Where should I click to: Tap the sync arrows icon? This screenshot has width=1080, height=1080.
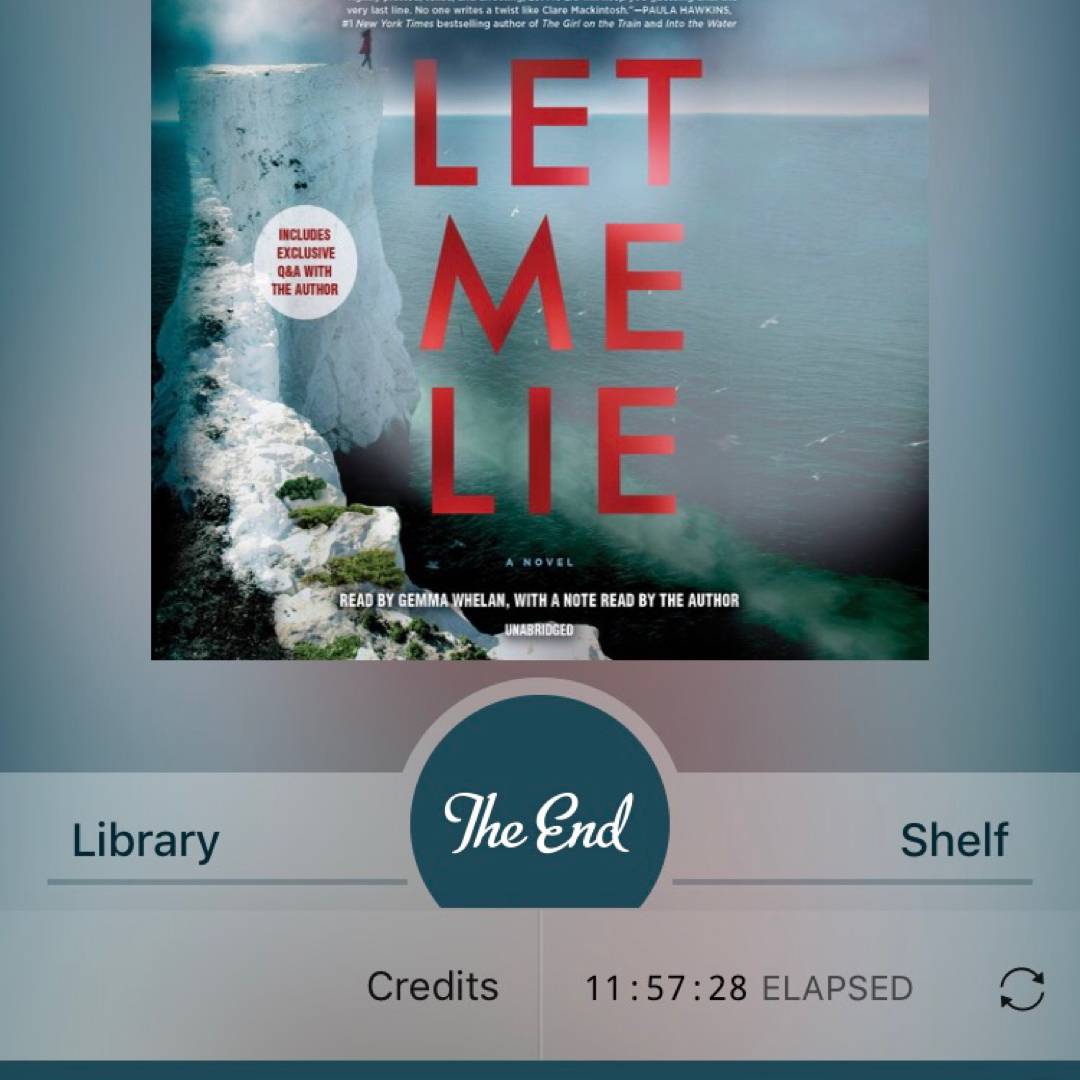[x=1022, y=989]
